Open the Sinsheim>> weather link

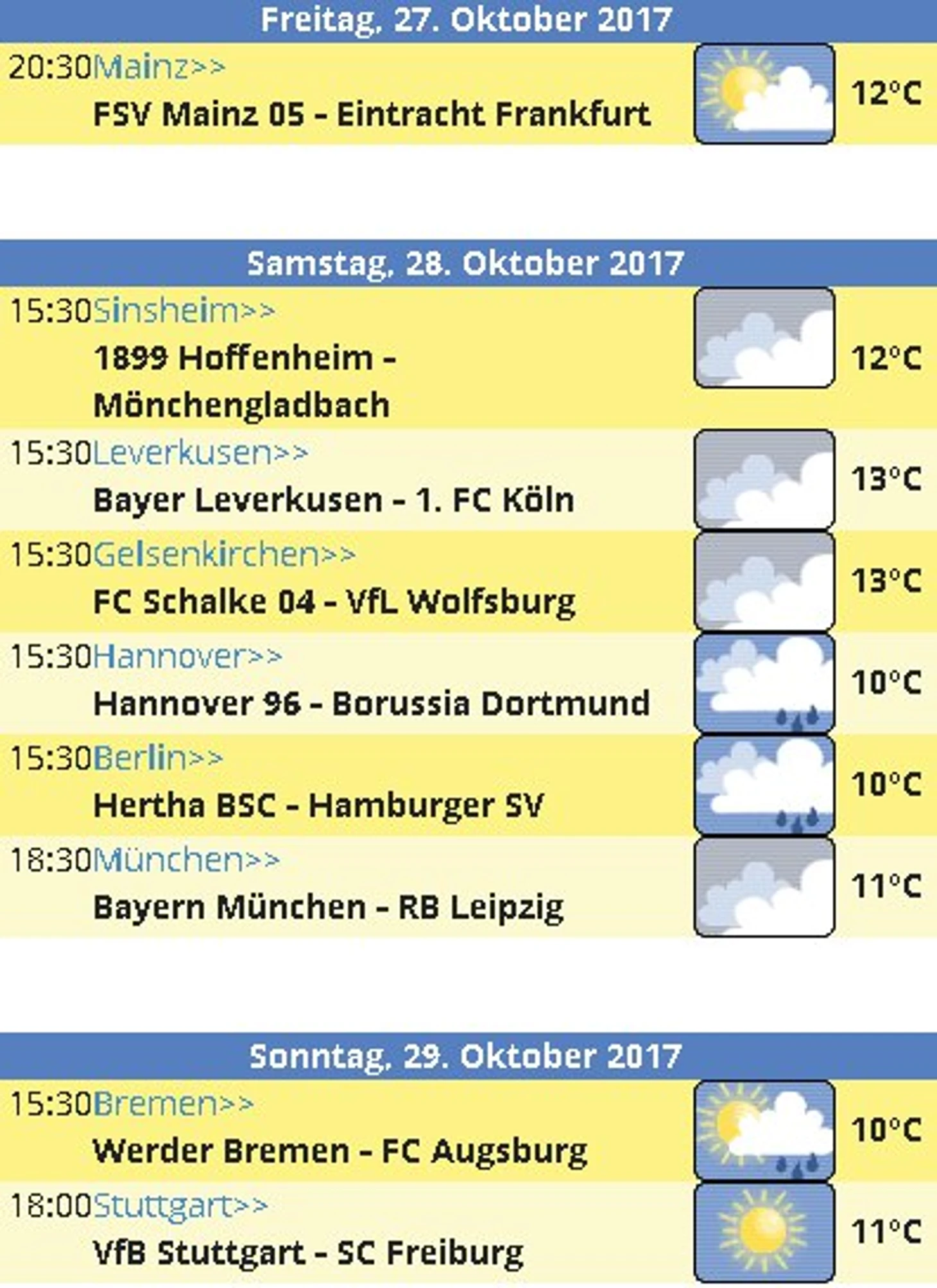click(x=184, y=311)
